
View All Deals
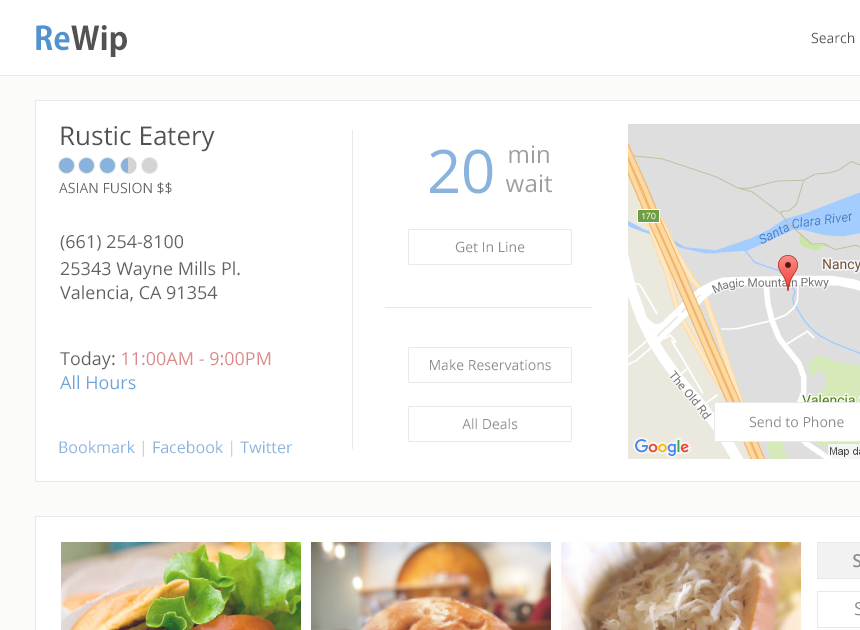tap(489, 424)
